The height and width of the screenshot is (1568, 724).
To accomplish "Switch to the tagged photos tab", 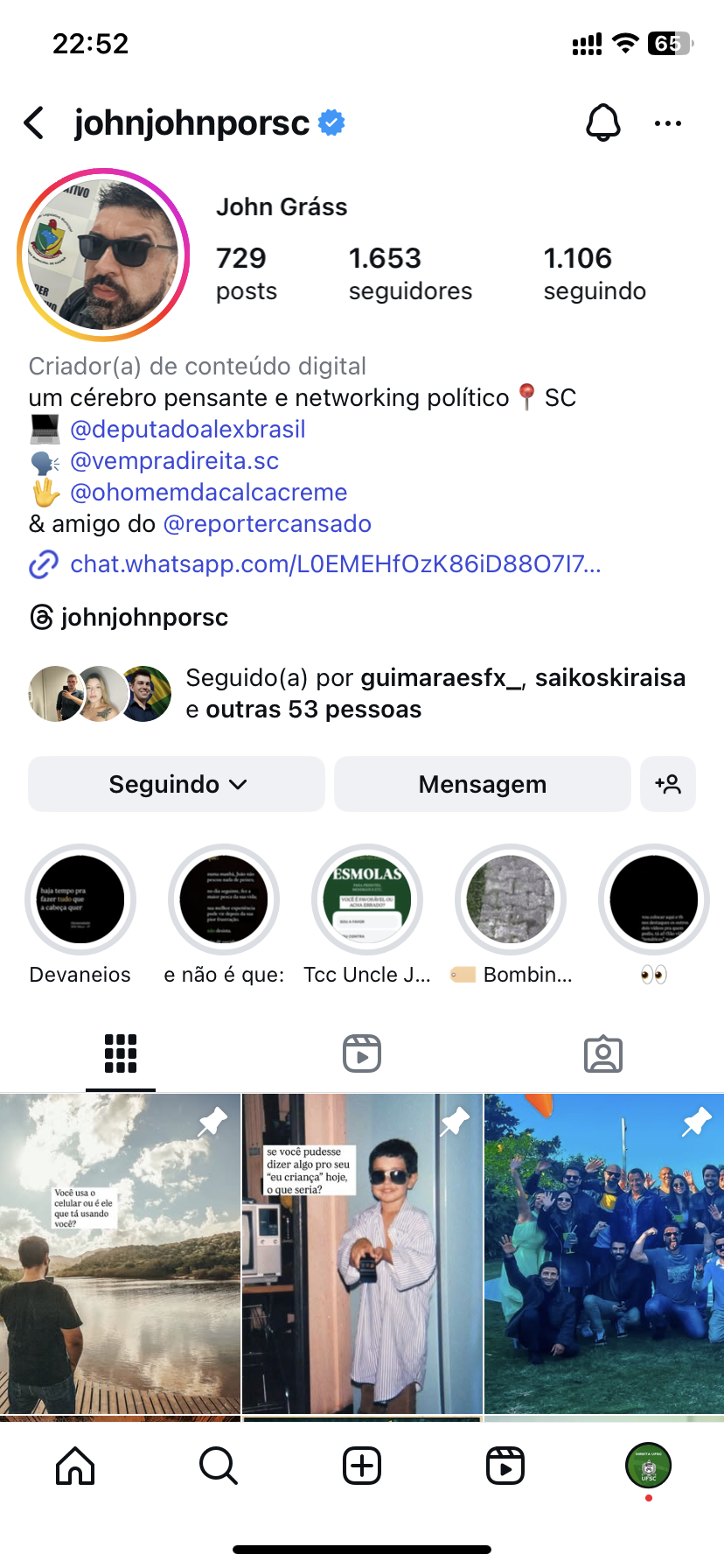I will pos(602,1053).
